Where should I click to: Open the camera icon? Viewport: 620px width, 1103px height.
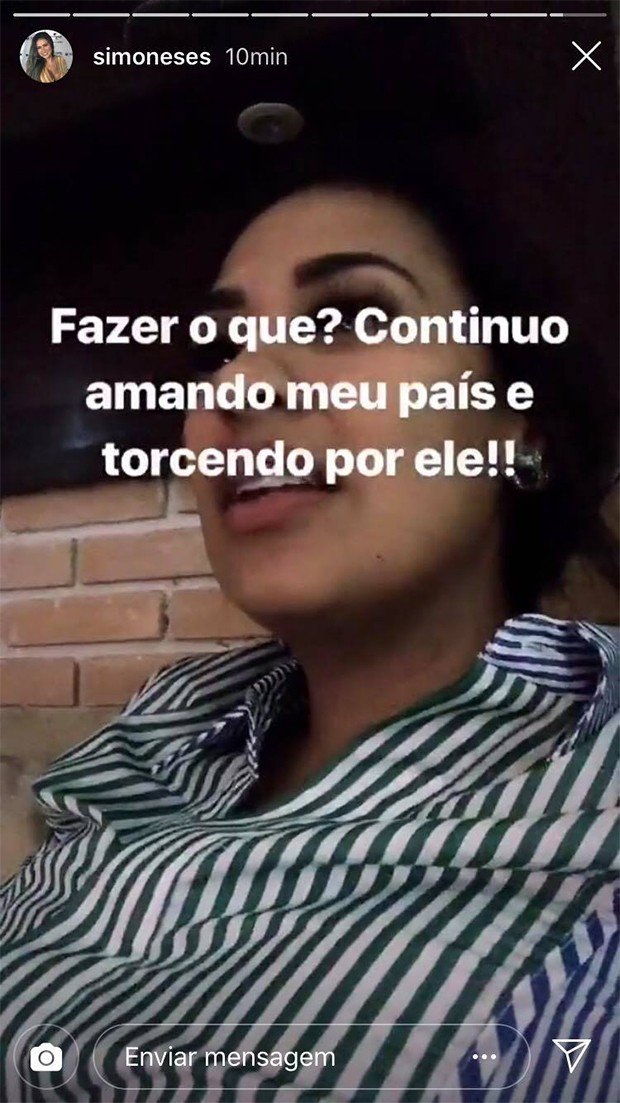pyautogui.click(x=46, y=1057)
